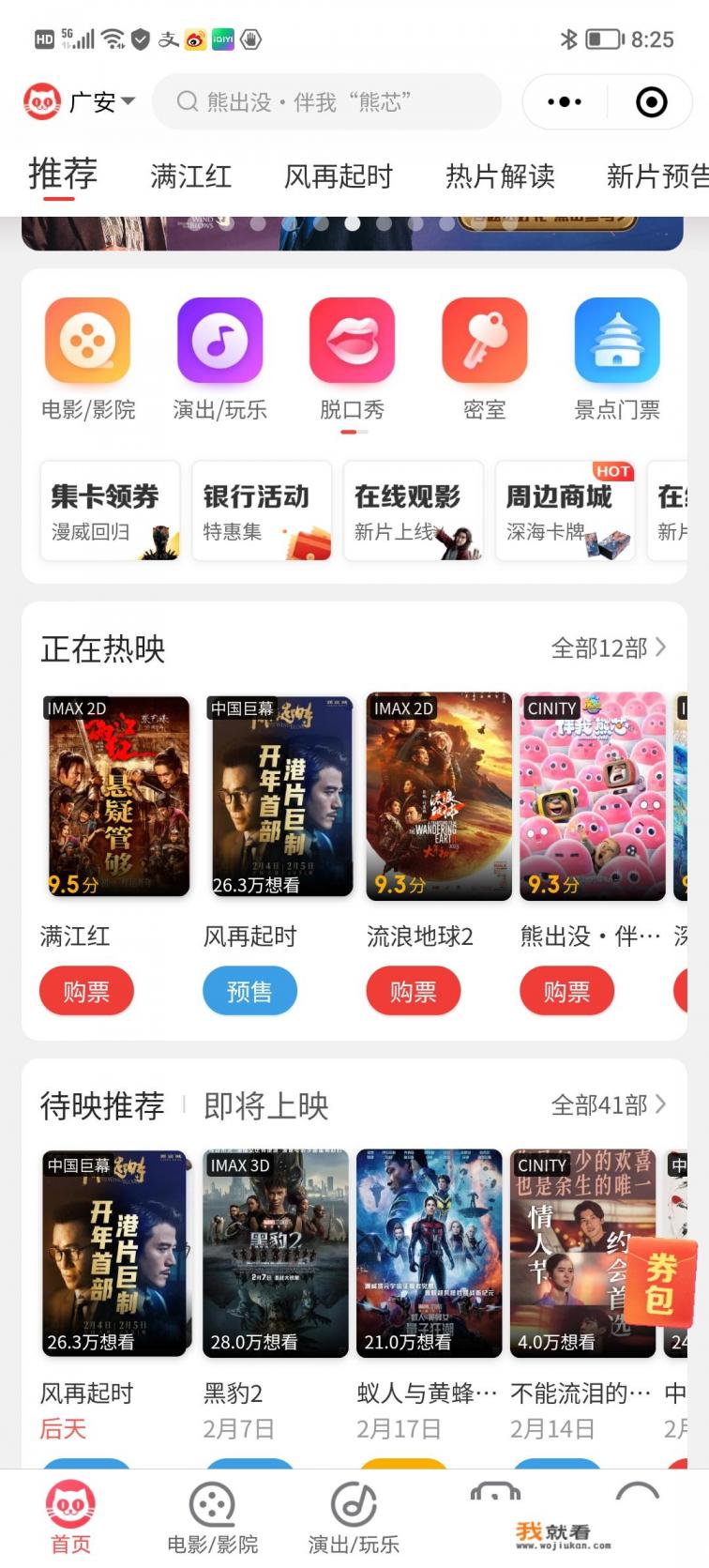Tap 预售 presale button under 风再起时
Screen dimensions: 709x1568
249,991
